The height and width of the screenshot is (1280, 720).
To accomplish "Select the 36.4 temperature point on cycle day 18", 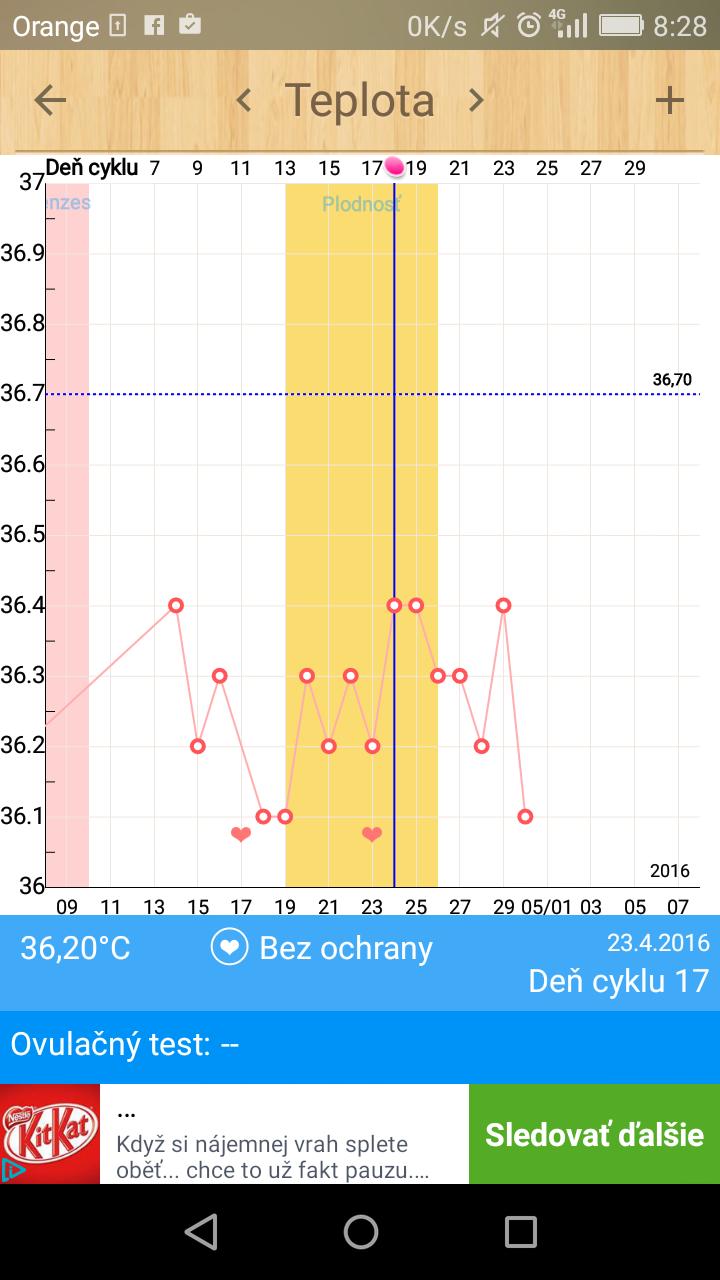I will [394, 605].
